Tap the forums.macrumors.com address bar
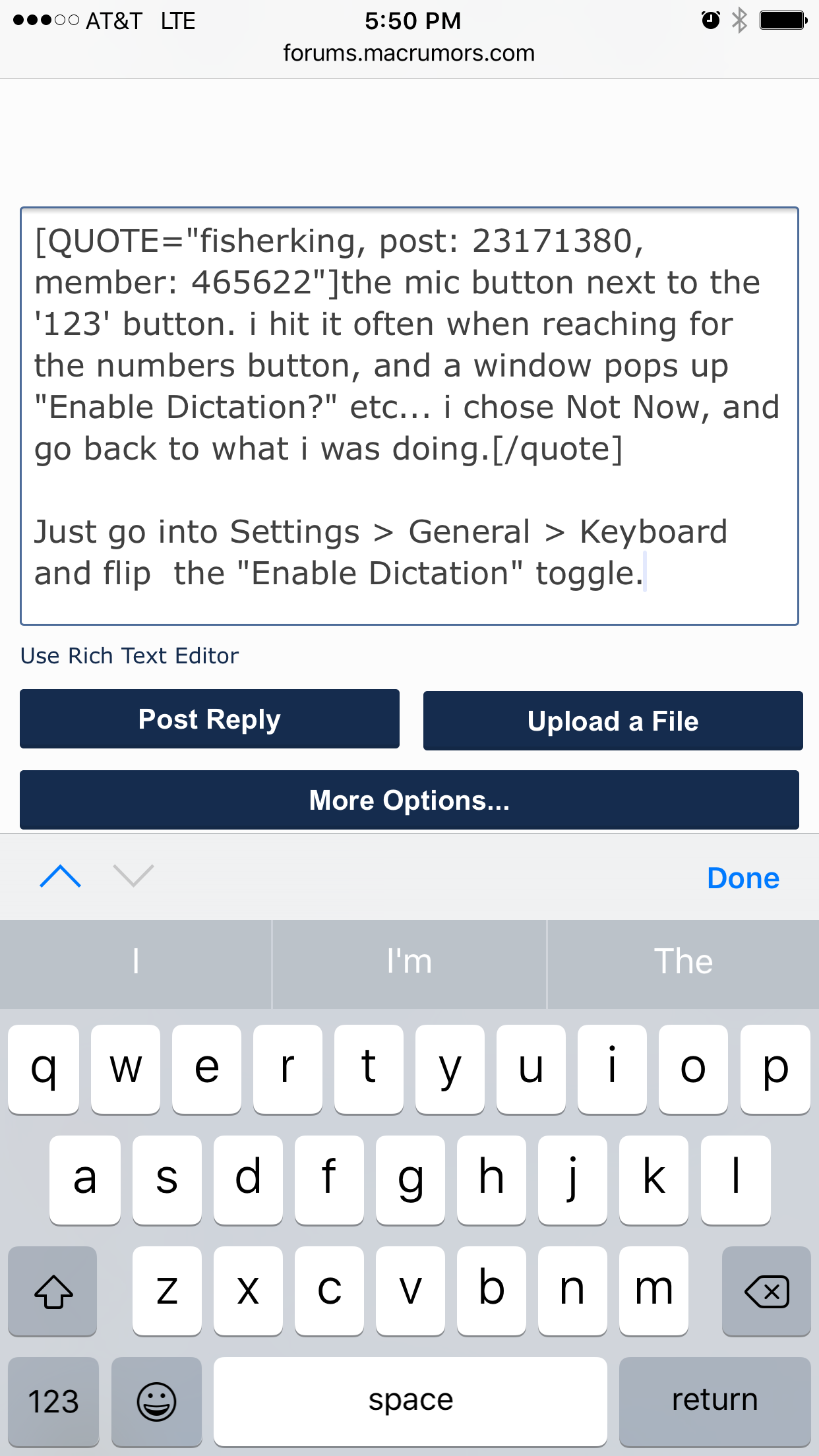The height and width of the screenshot is (1456, 819). (x=409, y=53)
